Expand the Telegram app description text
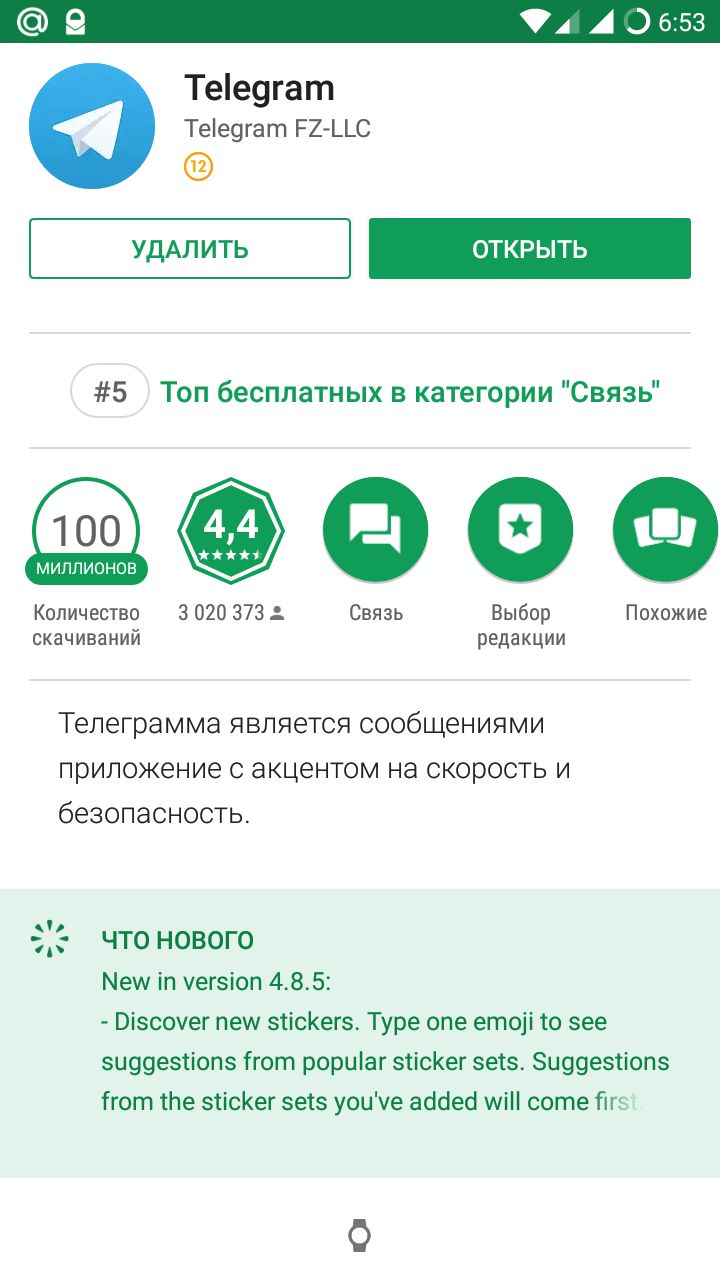 [315, 768]
